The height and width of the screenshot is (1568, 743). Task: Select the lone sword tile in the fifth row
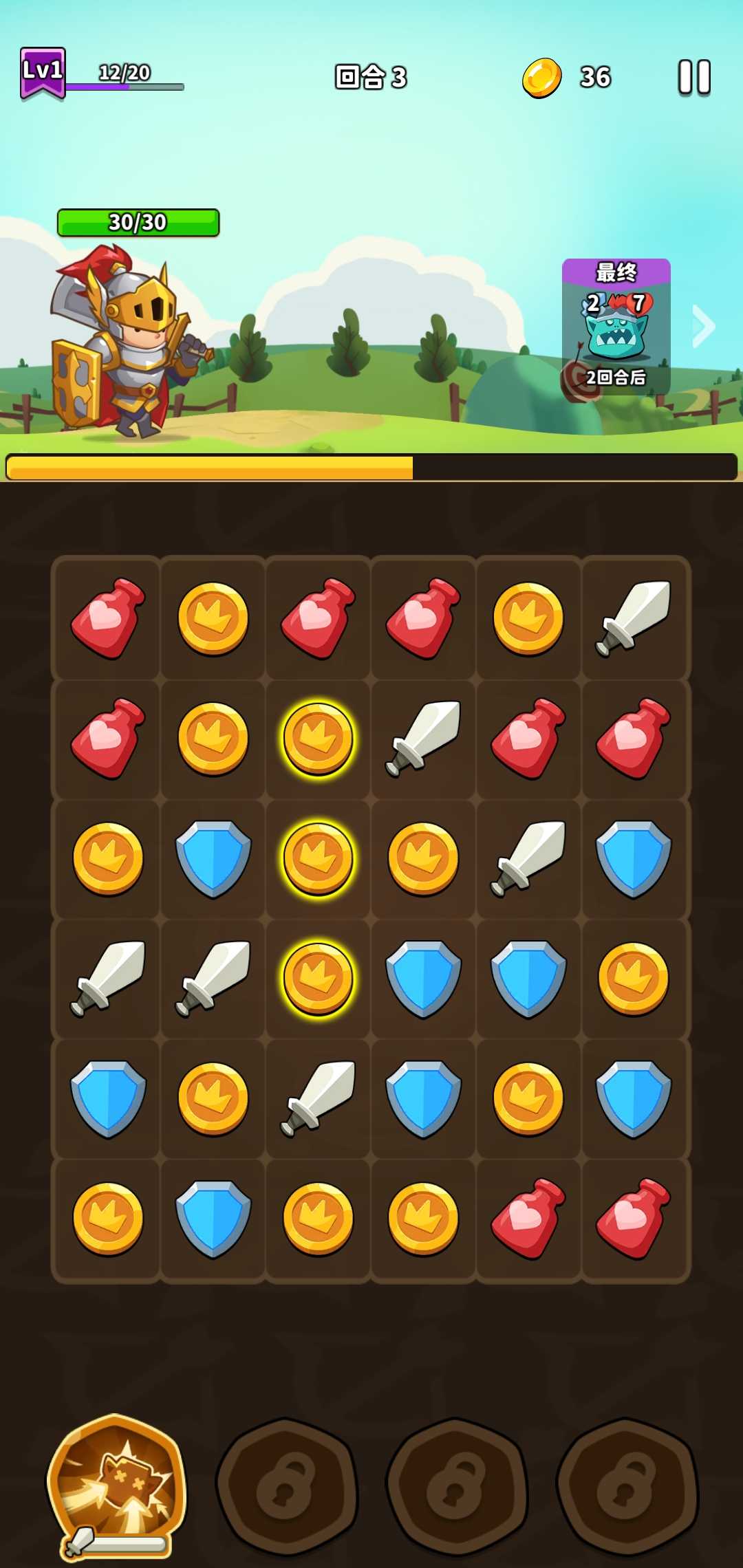click(318, 1098)
